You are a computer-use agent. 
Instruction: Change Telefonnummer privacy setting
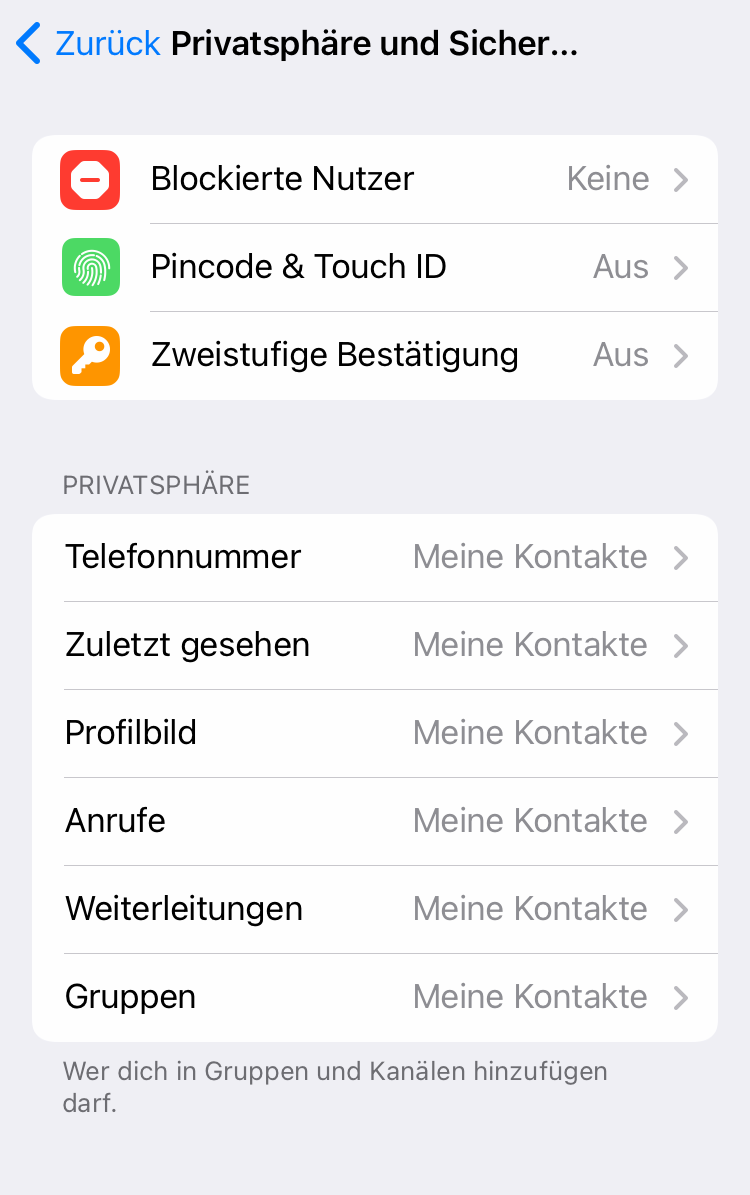[x=375, y=557]
